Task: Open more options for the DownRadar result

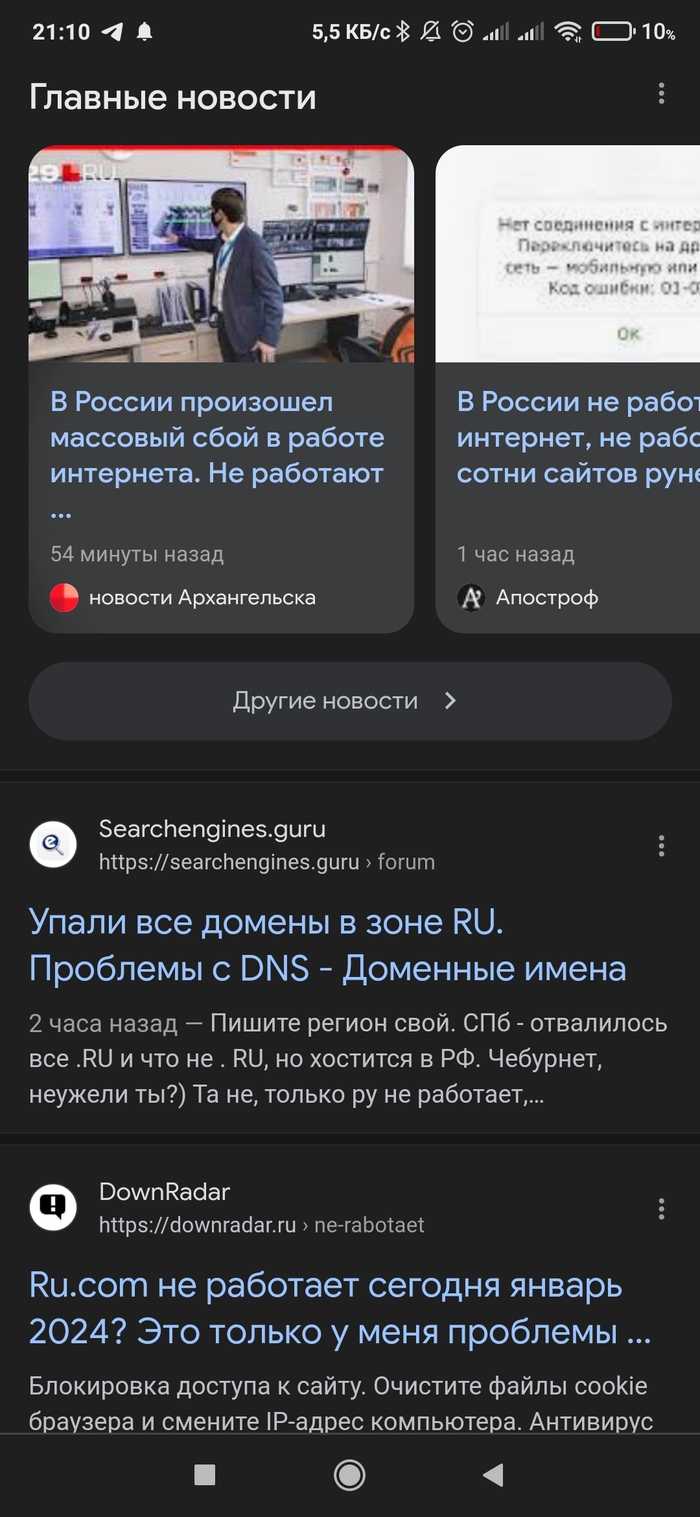Action: [661, 1210]
